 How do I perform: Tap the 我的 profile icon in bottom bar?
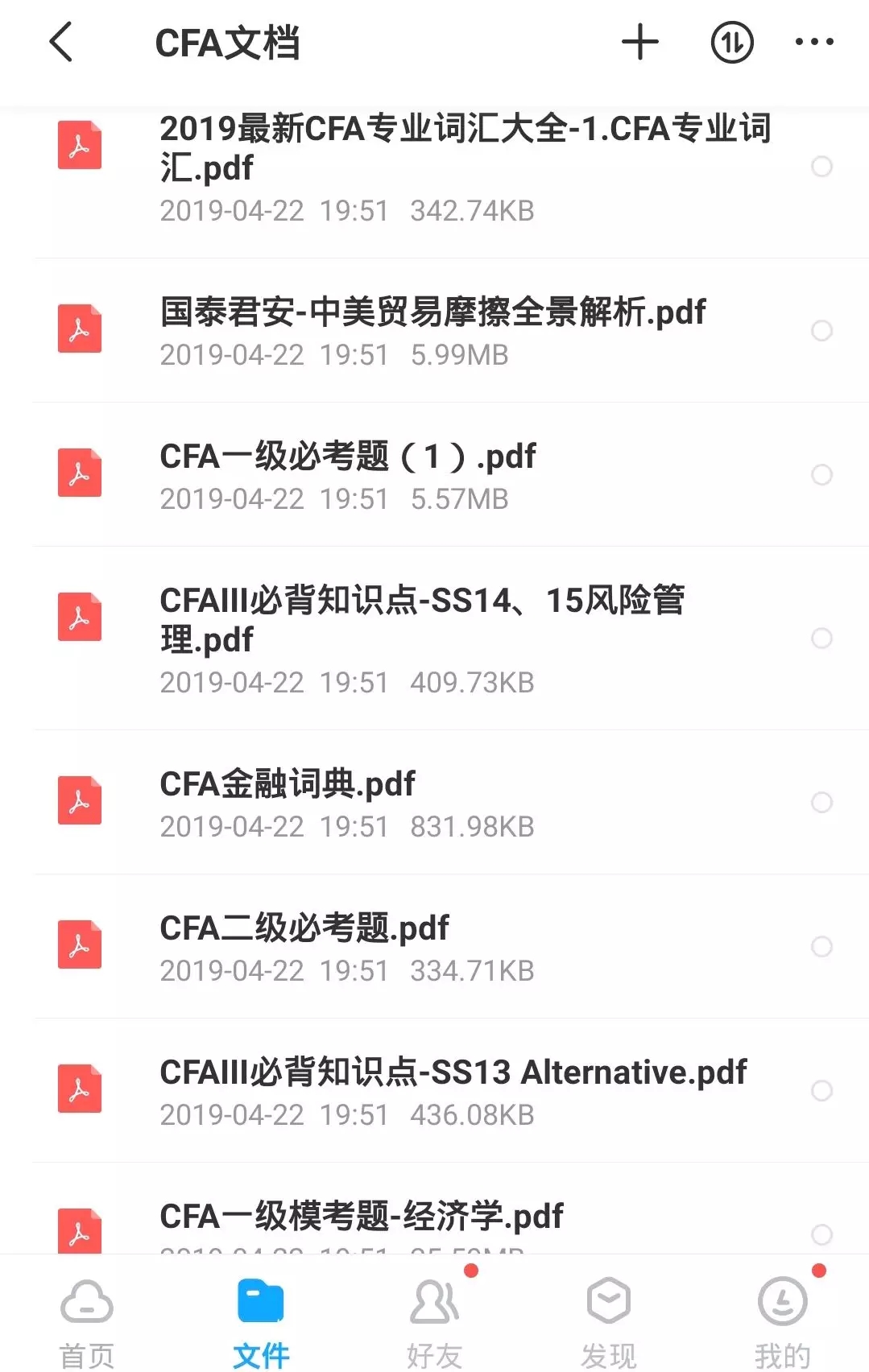[781, 1301]
